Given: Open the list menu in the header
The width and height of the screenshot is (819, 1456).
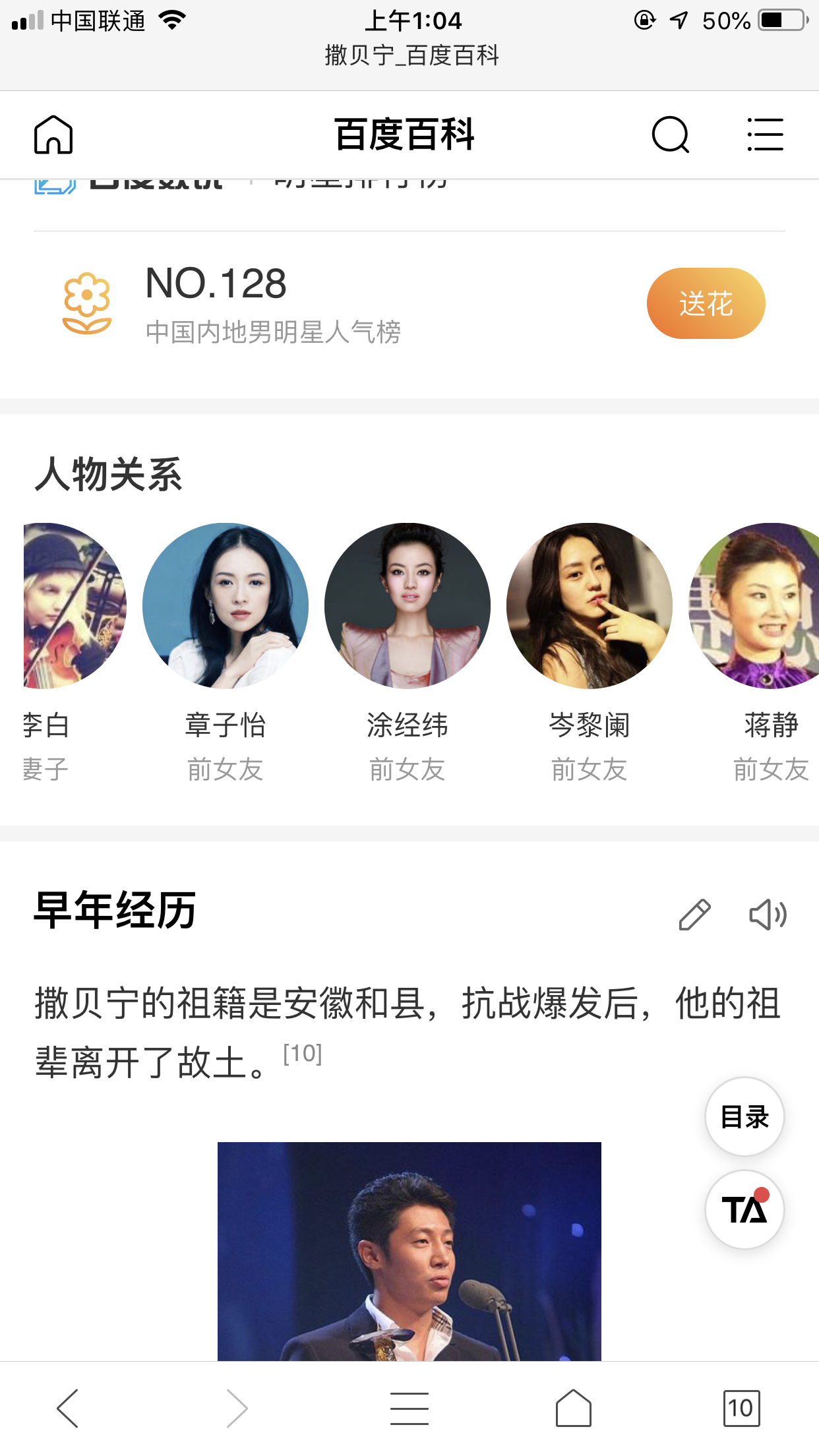Looking at the screenshot, I should [765, 135].
